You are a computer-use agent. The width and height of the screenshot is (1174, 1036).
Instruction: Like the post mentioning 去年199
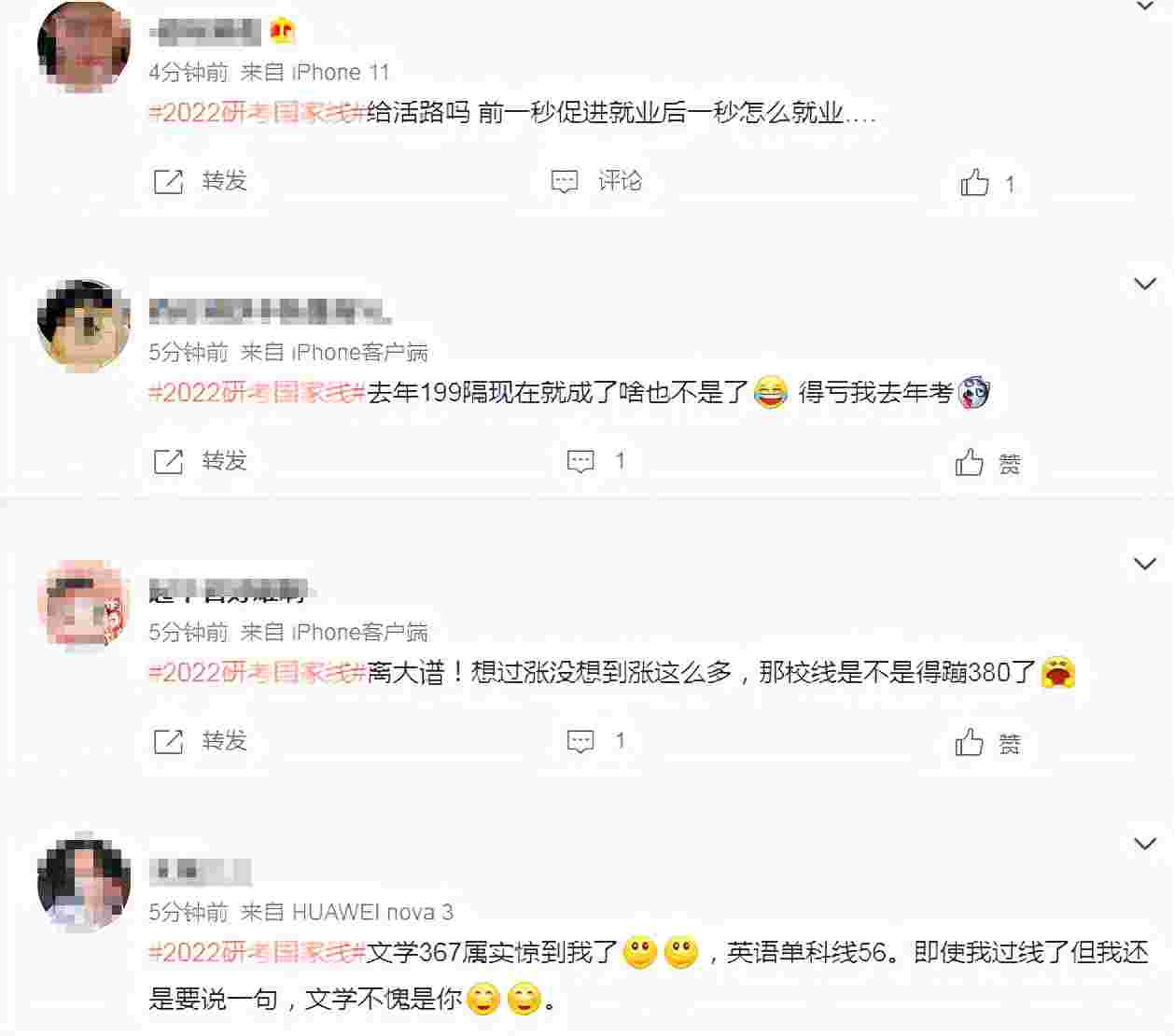[985, 463]
